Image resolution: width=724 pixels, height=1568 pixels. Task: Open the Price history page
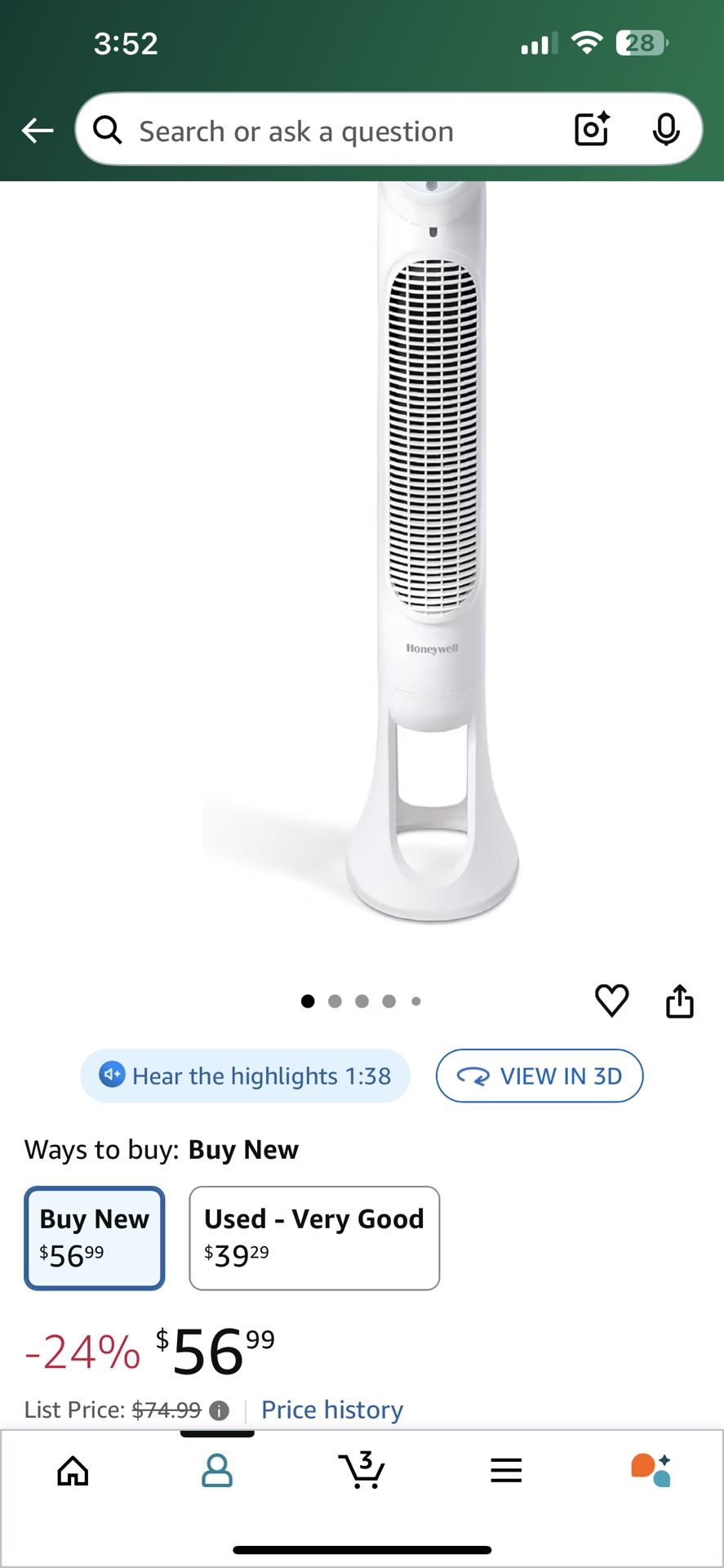click(x=331, y=1409)
